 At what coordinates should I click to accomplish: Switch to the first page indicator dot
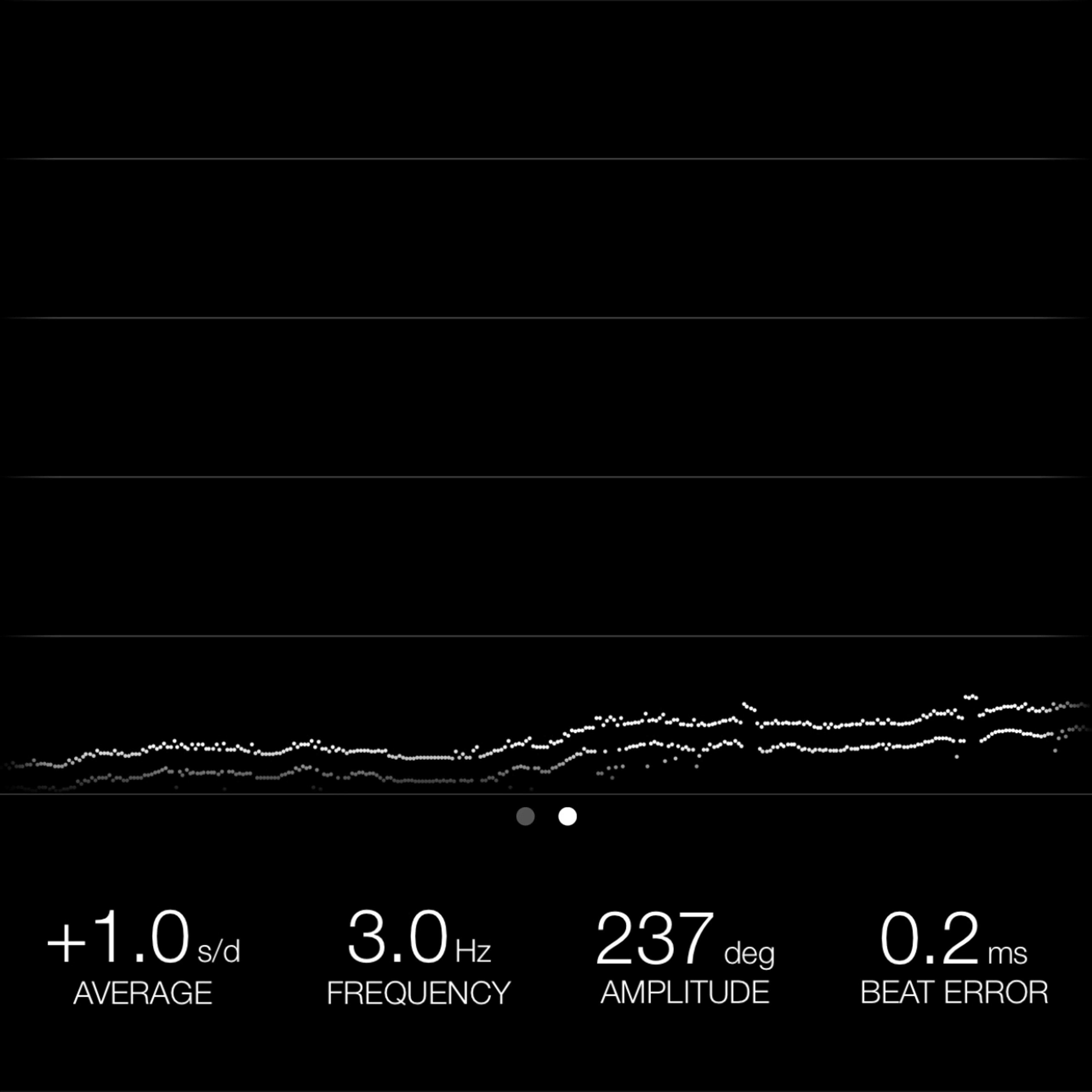click(x=525, y=816)
